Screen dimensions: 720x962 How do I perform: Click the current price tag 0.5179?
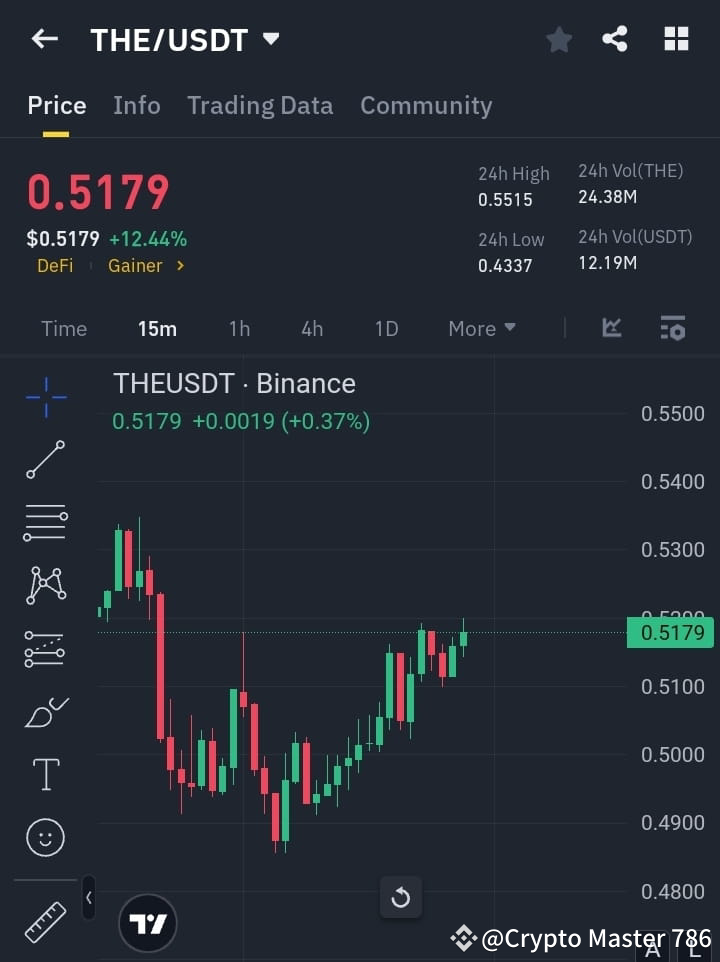[x=670, y=632]
